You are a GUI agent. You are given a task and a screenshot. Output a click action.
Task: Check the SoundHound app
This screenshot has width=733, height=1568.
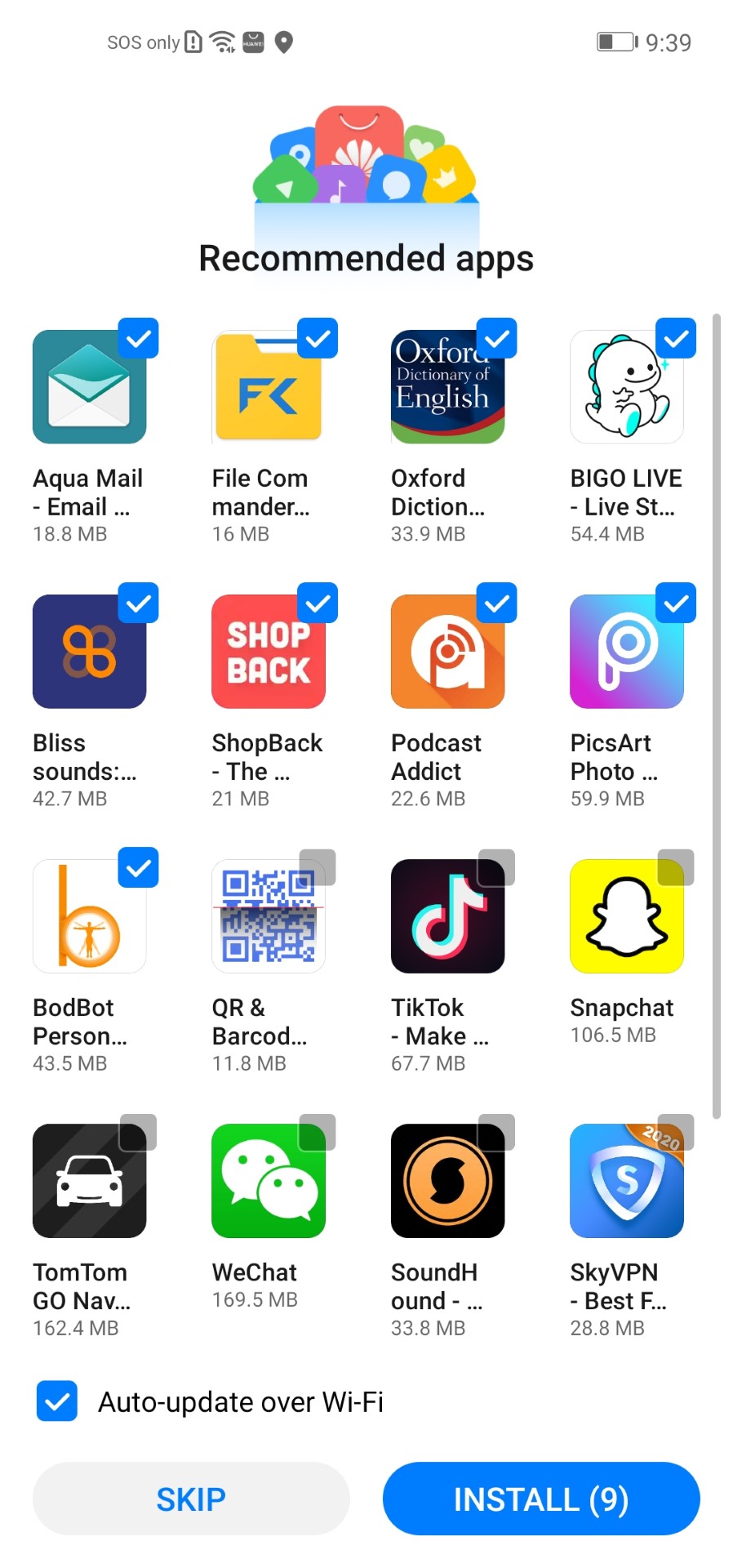[x=497, y=1132]
